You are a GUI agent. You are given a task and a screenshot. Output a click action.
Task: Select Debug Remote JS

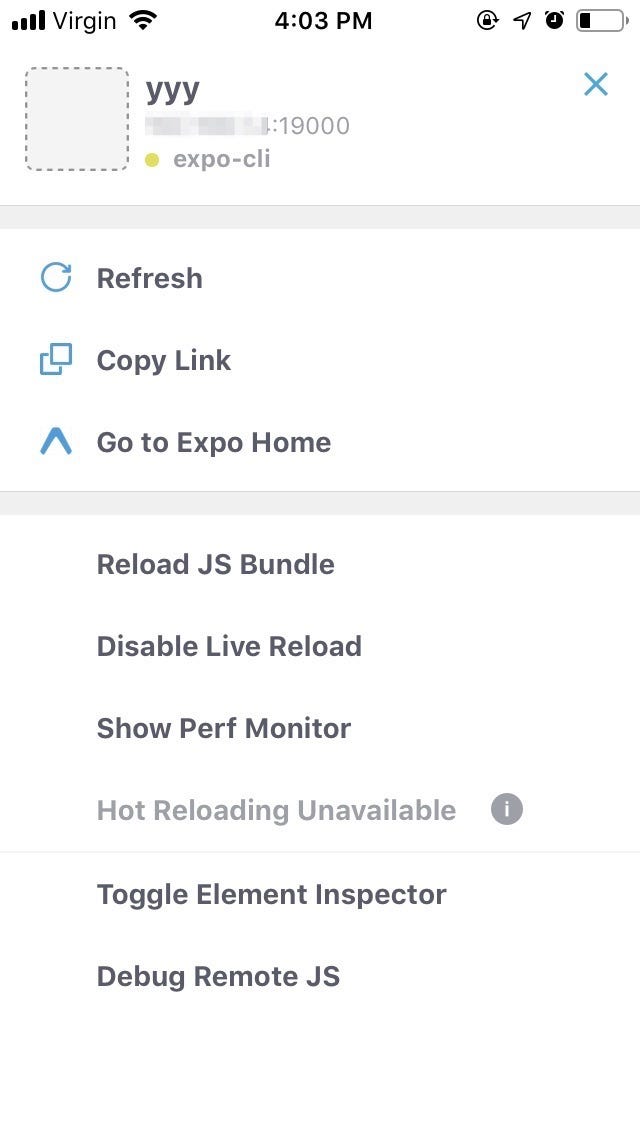tap(320, 976)
